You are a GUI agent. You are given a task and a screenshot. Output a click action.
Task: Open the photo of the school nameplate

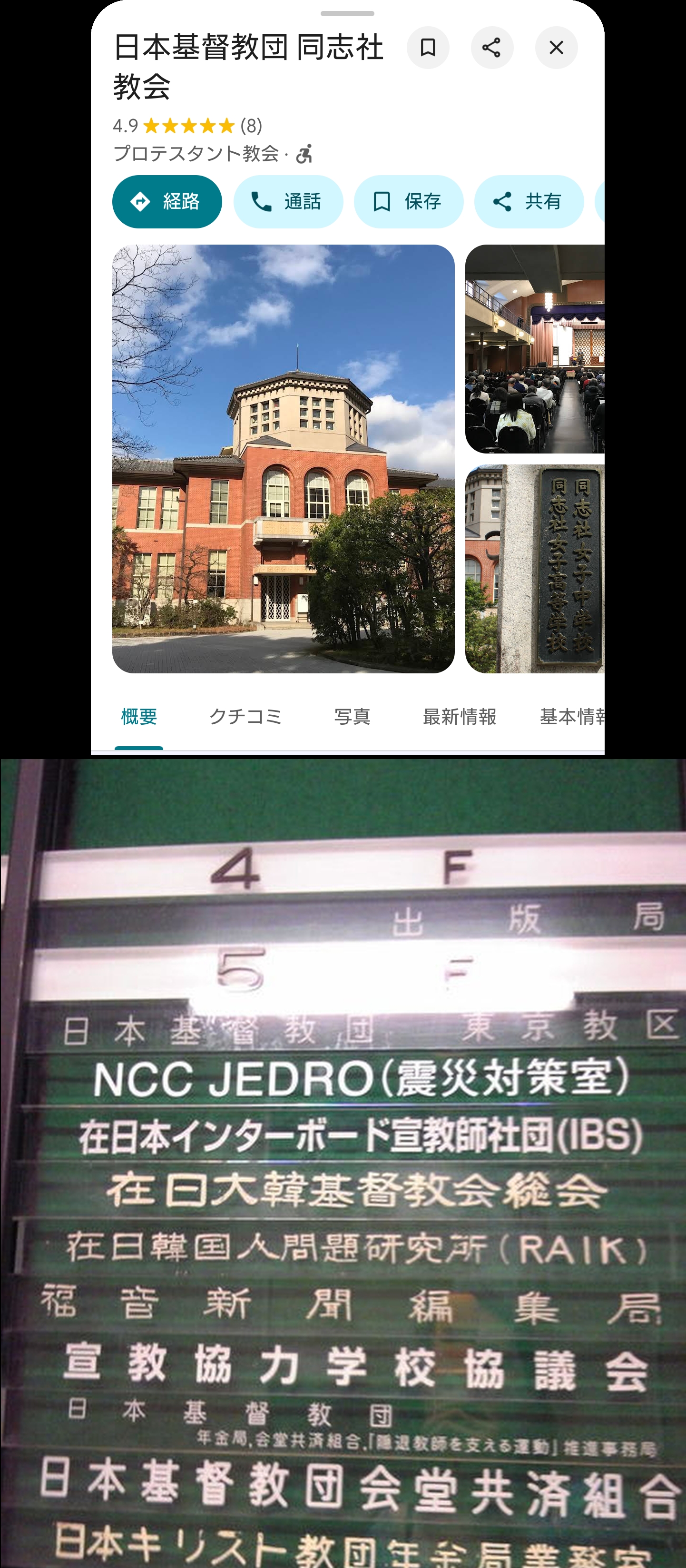(534, 569)
